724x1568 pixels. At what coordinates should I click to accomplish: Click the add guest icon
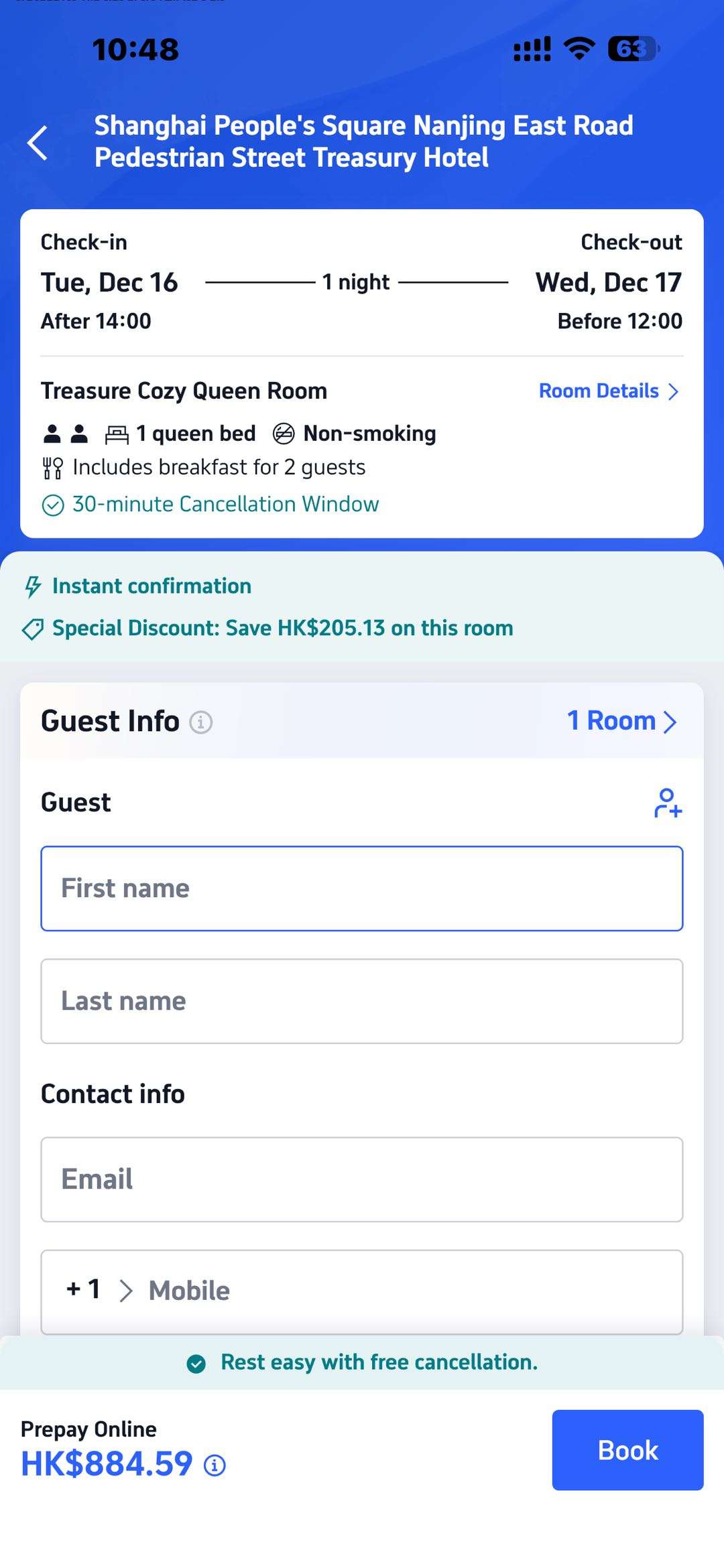coord(668,804)
